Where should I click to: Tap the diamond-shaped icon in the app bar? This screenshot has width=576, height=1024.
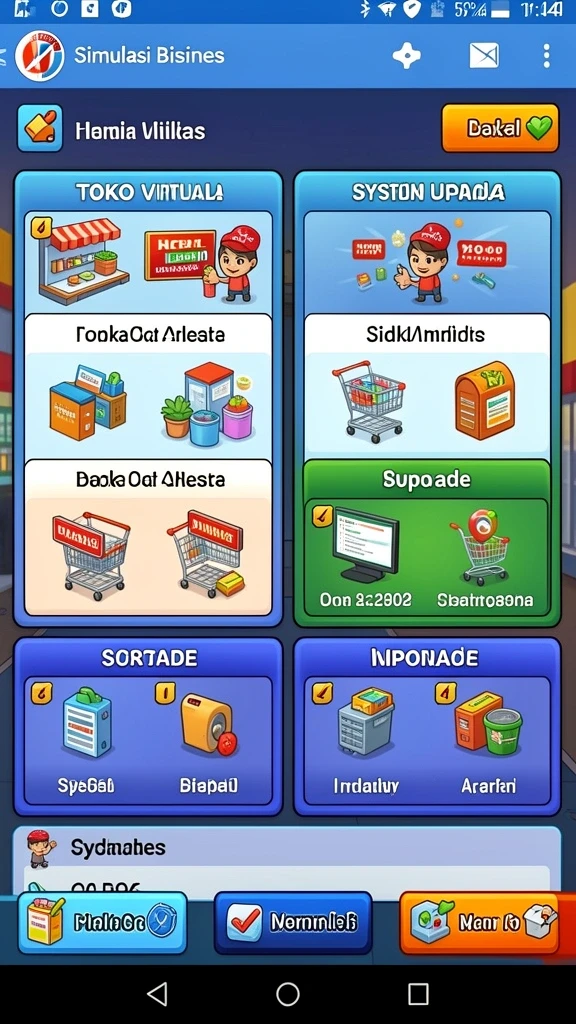pos(406,56)
